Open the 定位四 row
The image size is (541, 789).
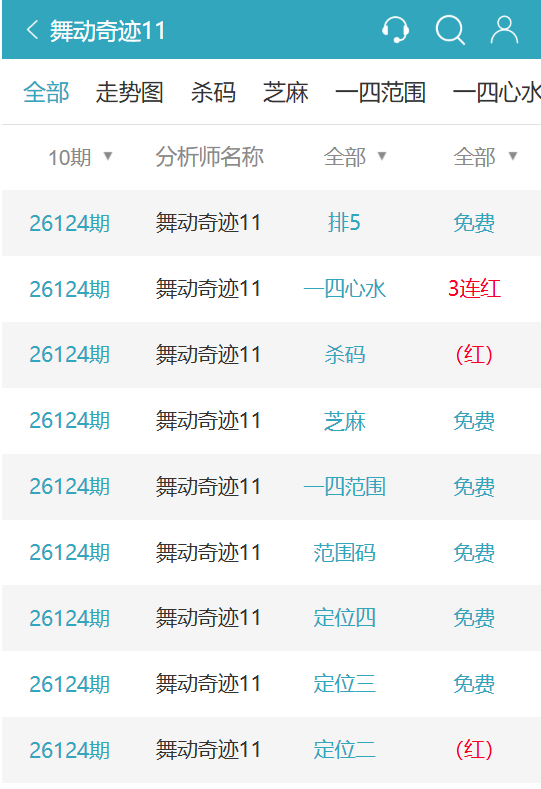(x=272, y=618)
